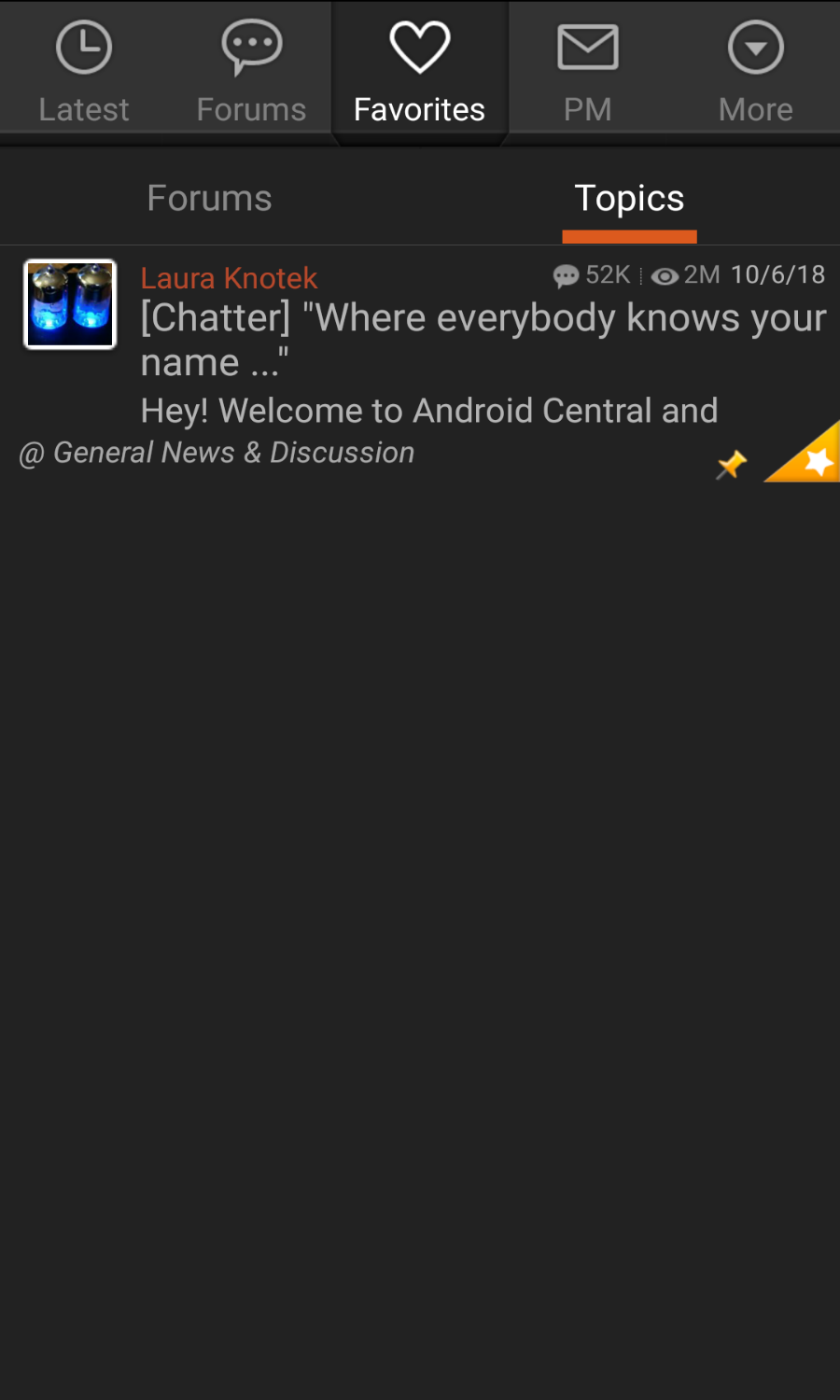Click the Favorites heart icon

[419, 44]
